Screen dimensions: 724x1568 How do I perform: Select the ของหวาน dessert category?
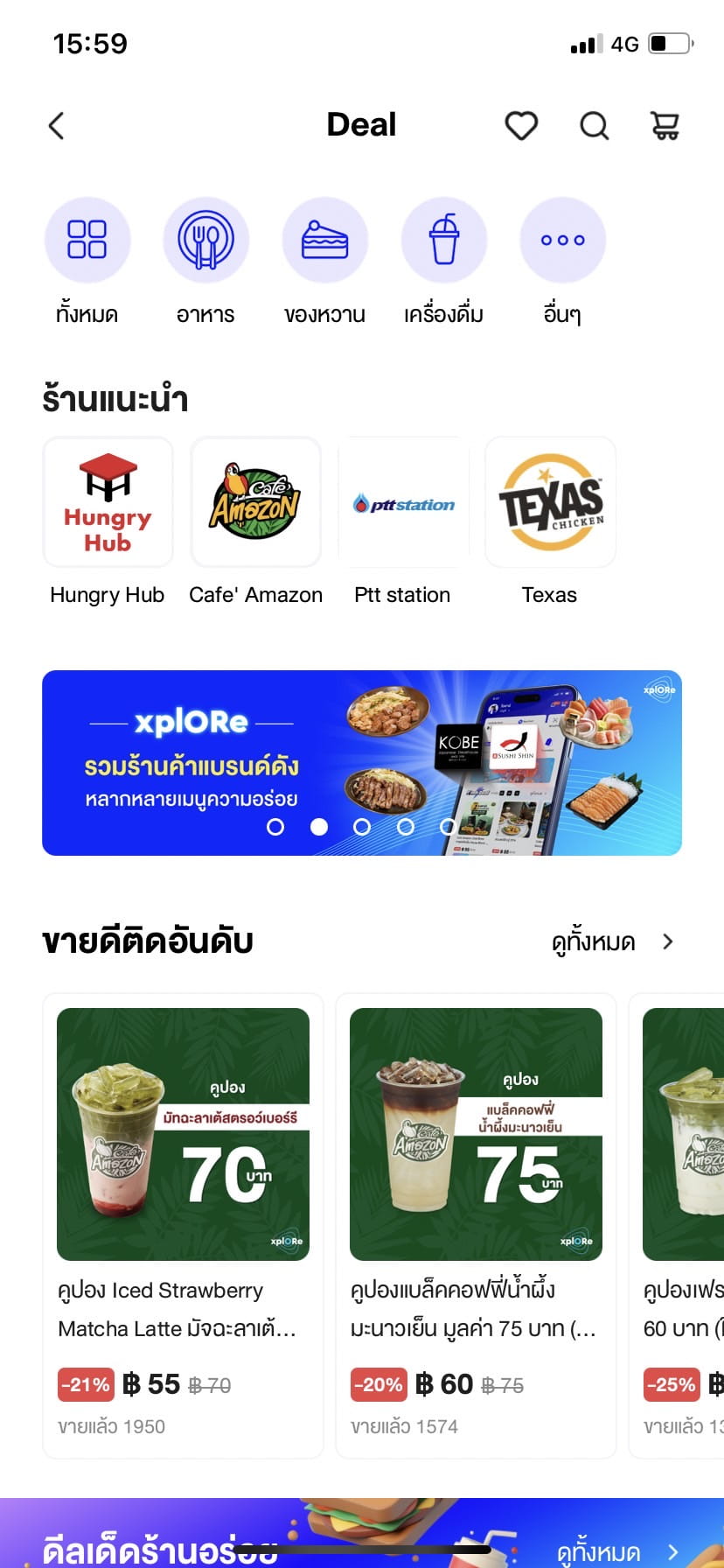(325, 262)
